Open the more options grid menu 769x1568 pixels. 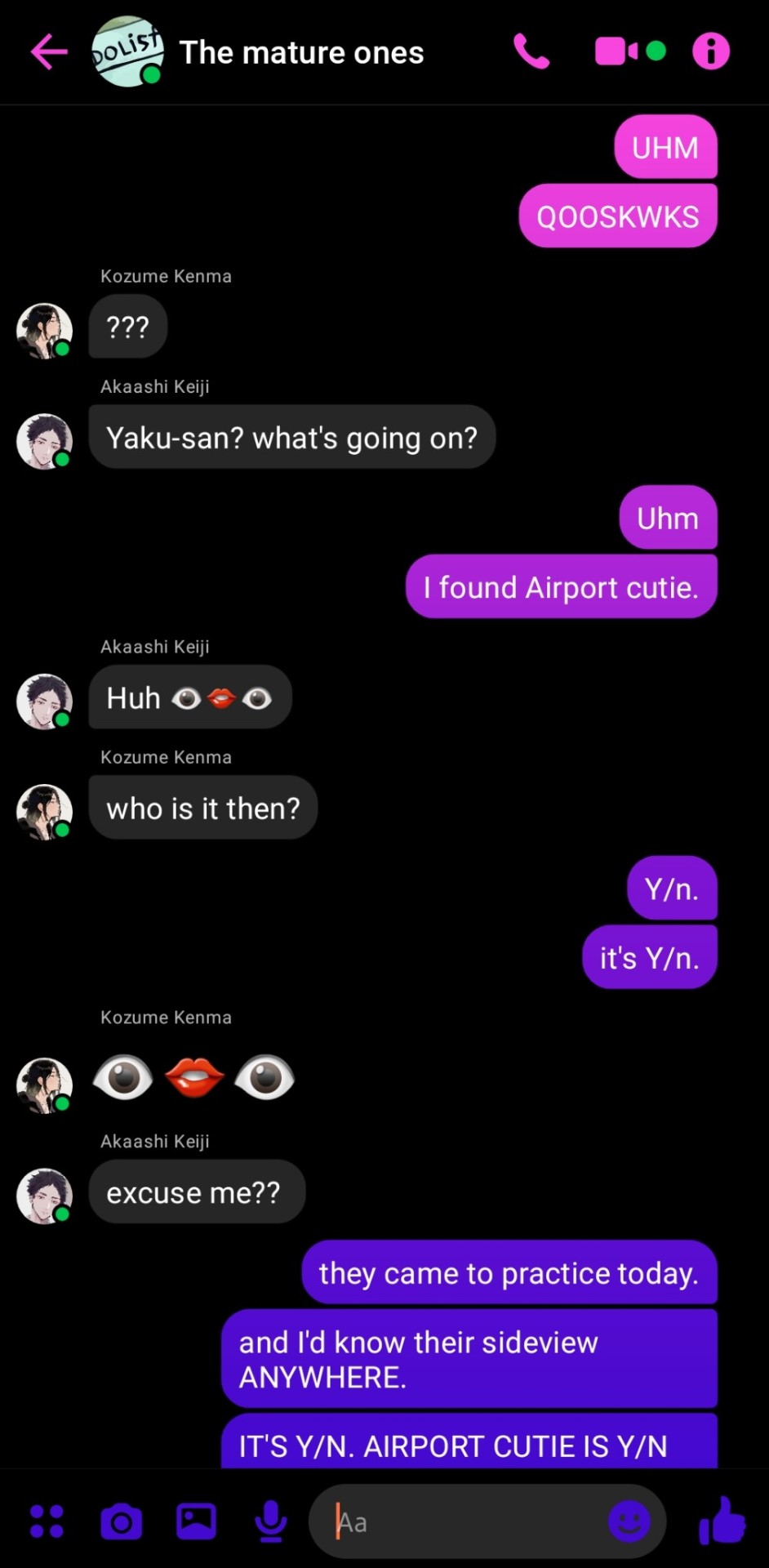(x=47, y=1521)
